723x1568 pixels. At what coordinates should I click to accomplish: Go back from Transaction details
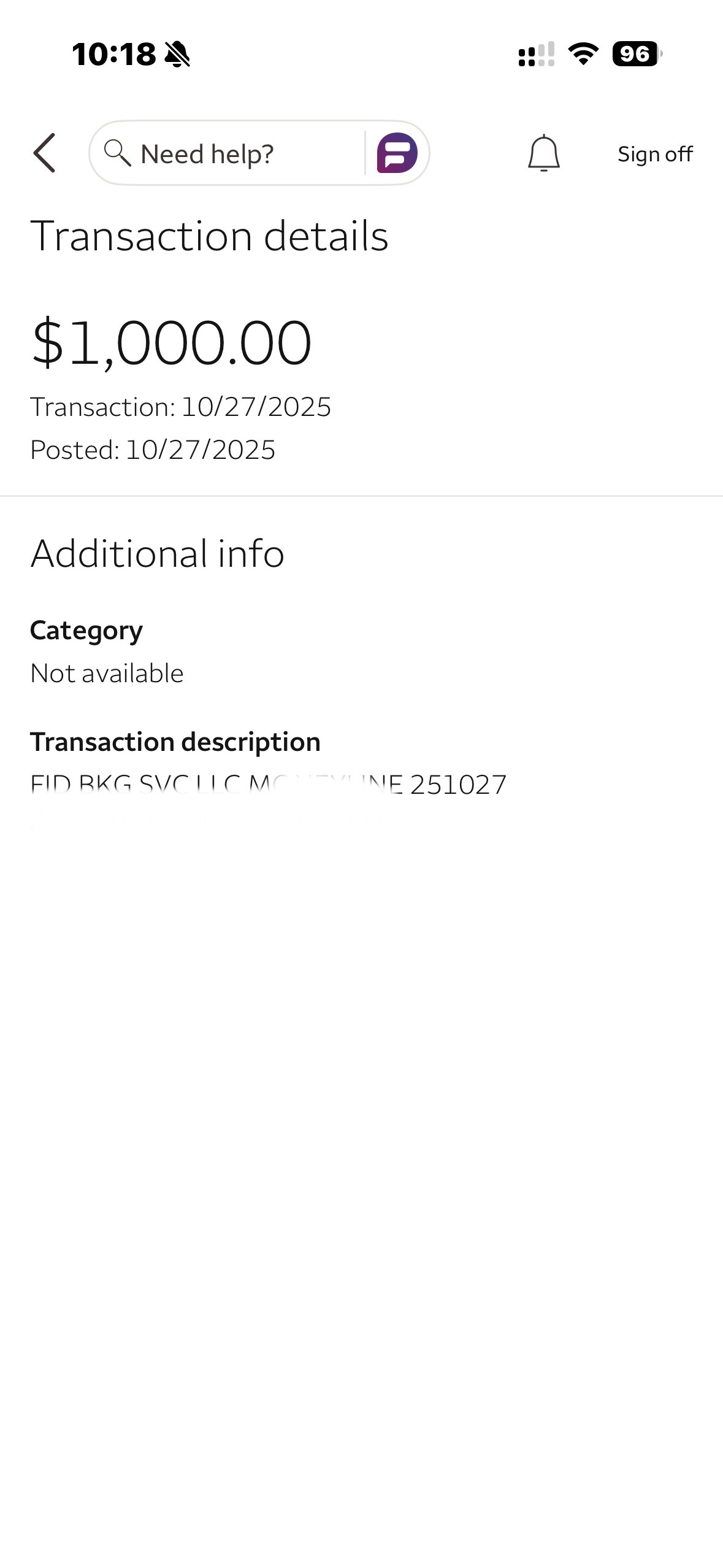pos(45,153)
